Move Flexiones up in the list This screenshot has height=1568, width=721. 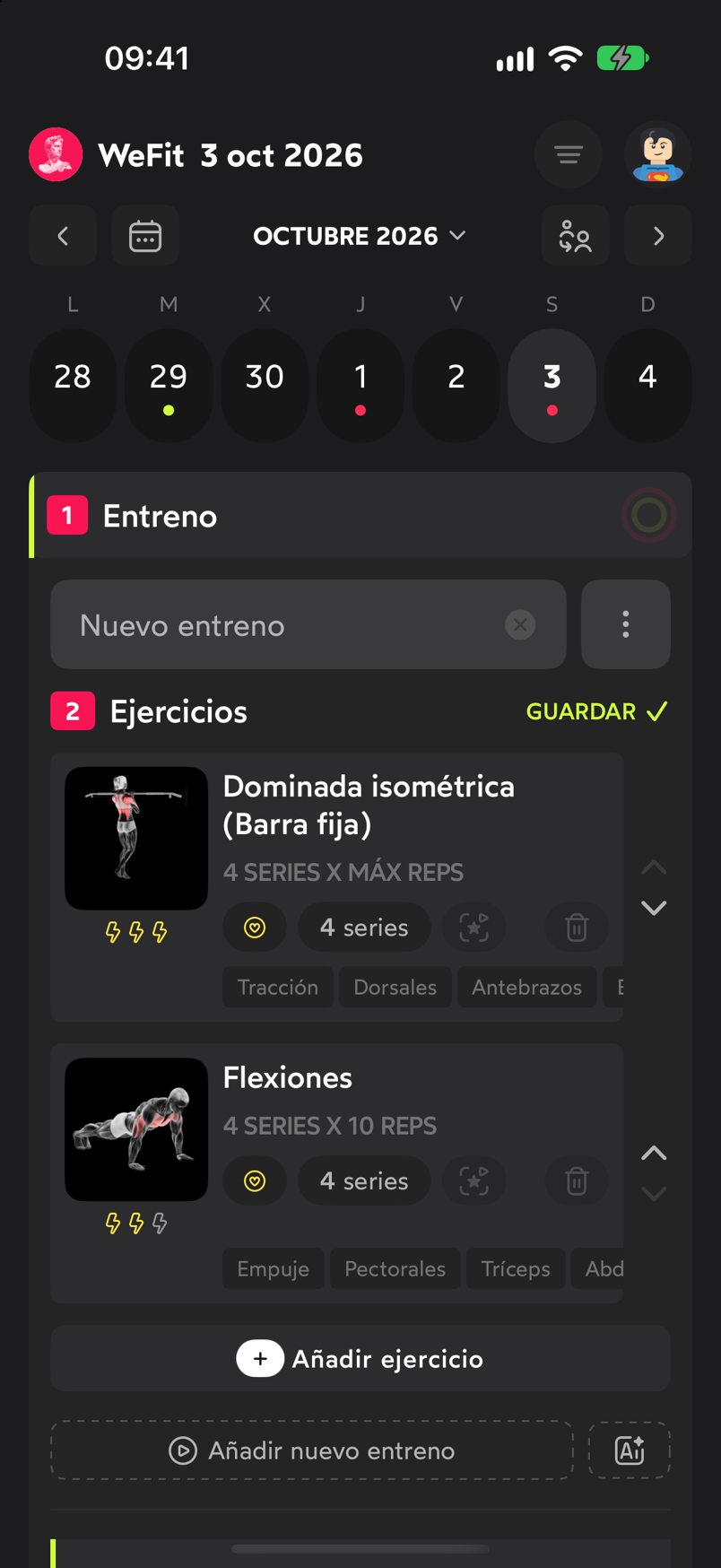coord(654,1153)
